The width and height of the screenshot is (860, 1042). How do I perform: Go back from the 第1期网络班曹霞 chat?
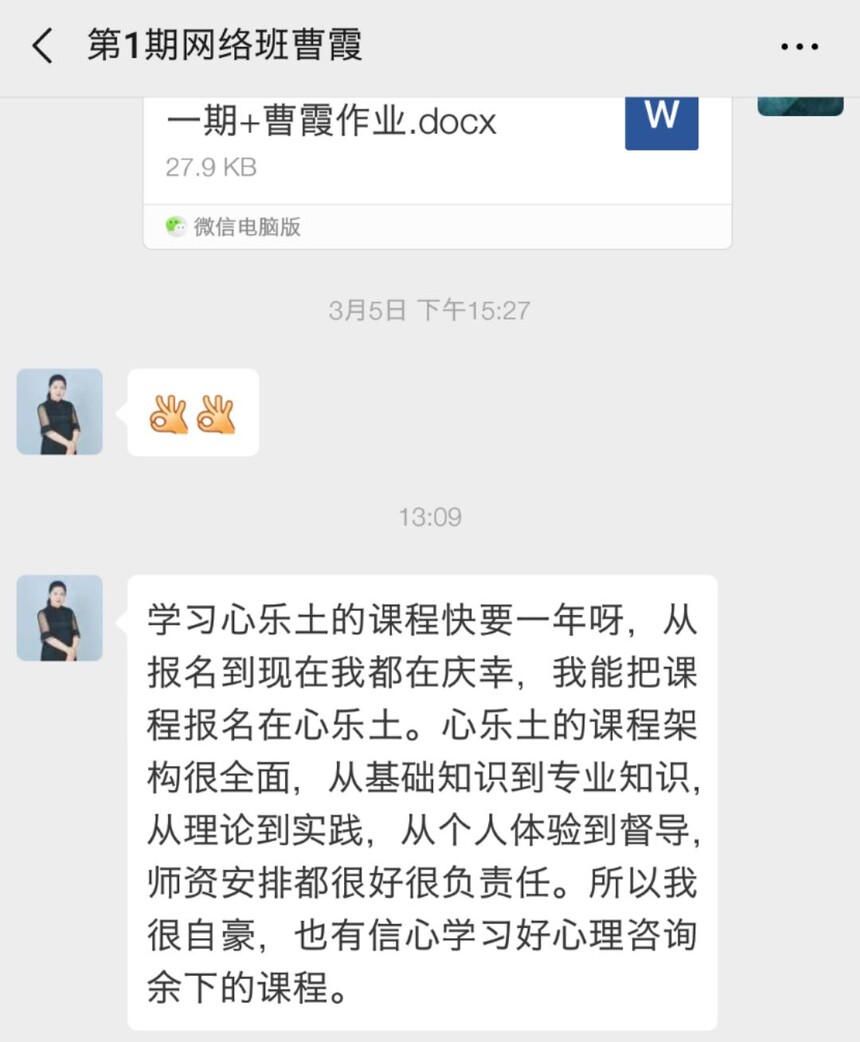click(42, 46)
